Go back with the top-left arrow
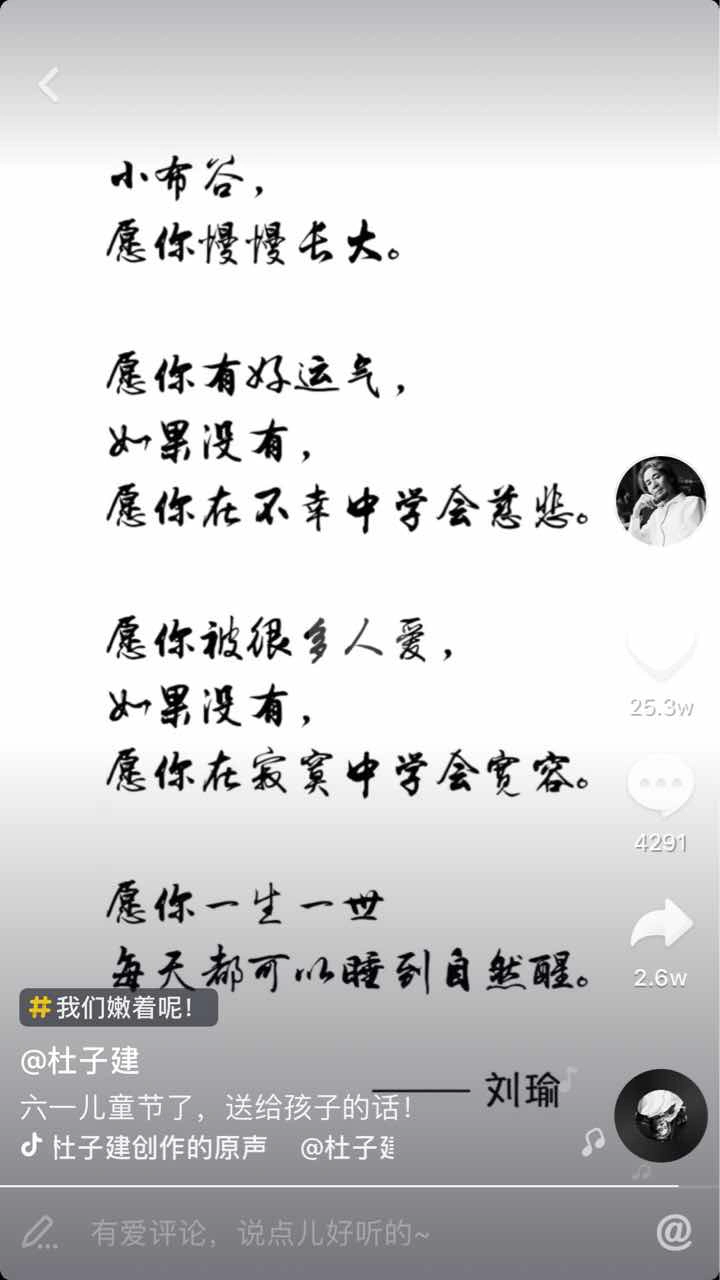The image size is (720, 1280). click(x=48, y=85)
